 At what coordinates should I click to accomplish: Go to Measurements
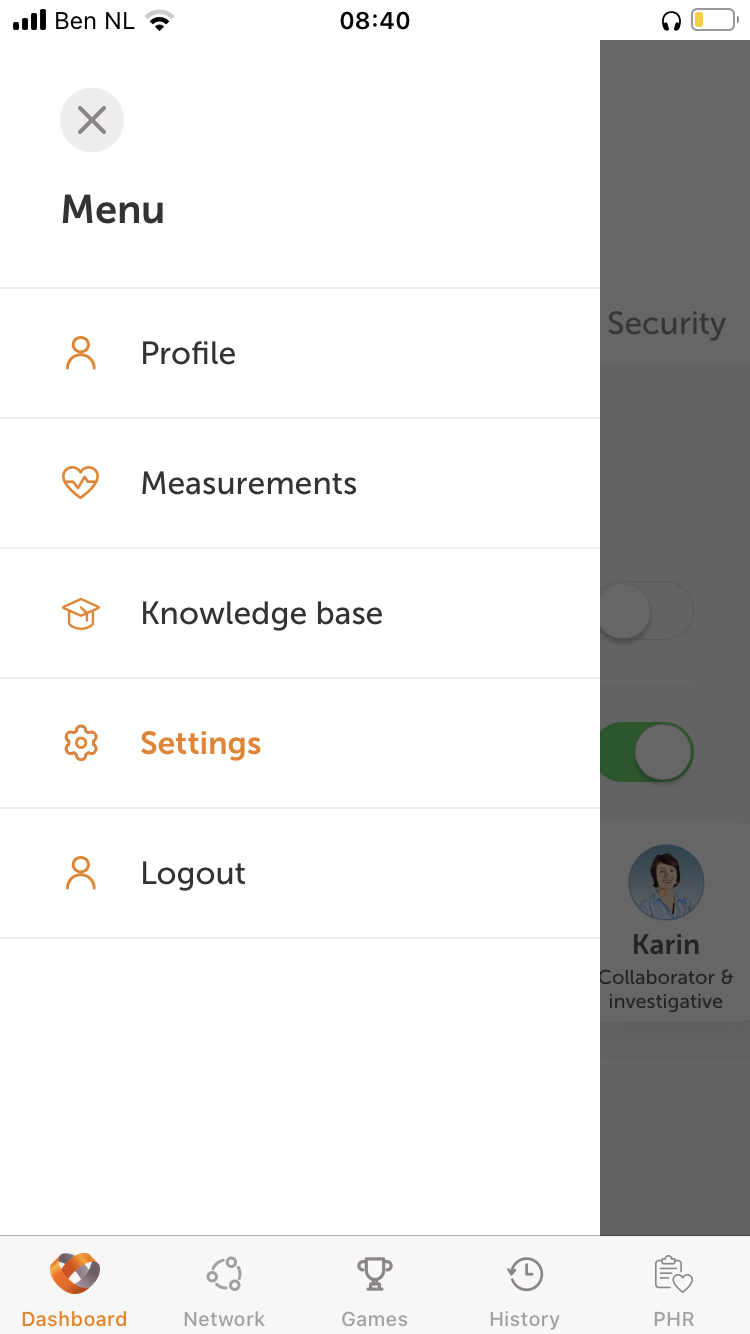(x=248, y=483)
